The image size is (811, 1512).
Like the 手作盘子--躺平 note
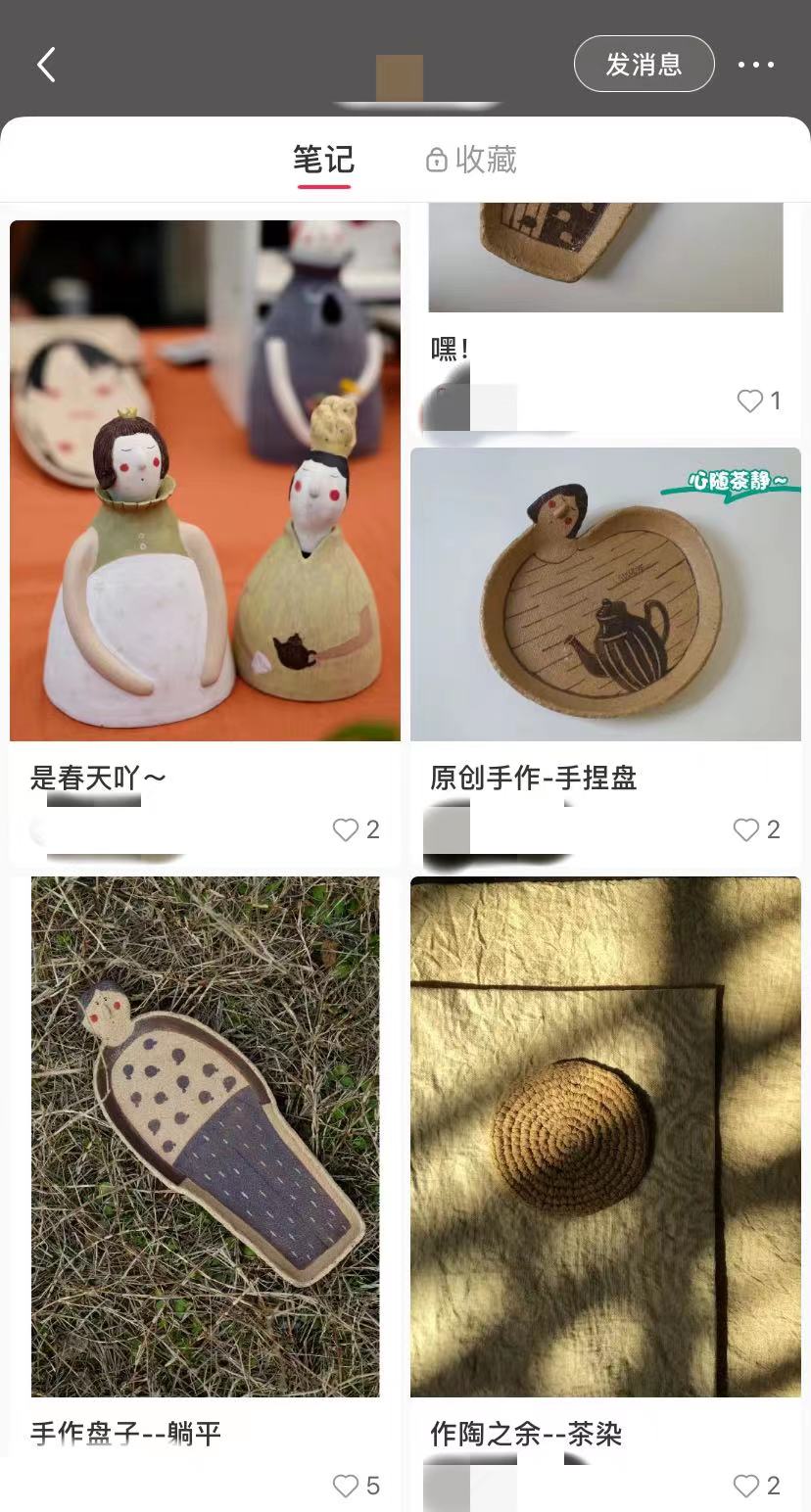[346, 1486]
